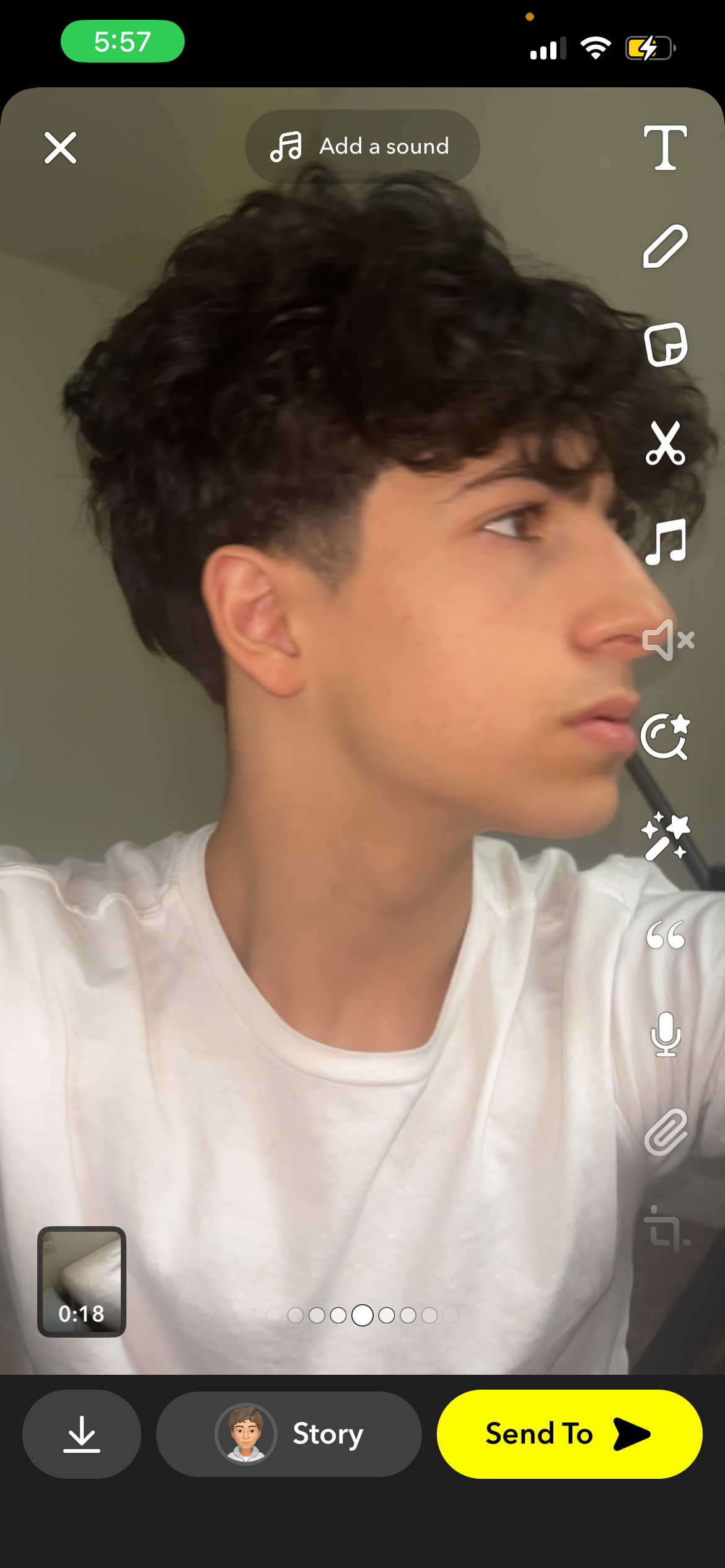Open the magic wand effects tool
Image resolution: width=725 pixels, height=1568 pixels.
[x=665, y=836]
